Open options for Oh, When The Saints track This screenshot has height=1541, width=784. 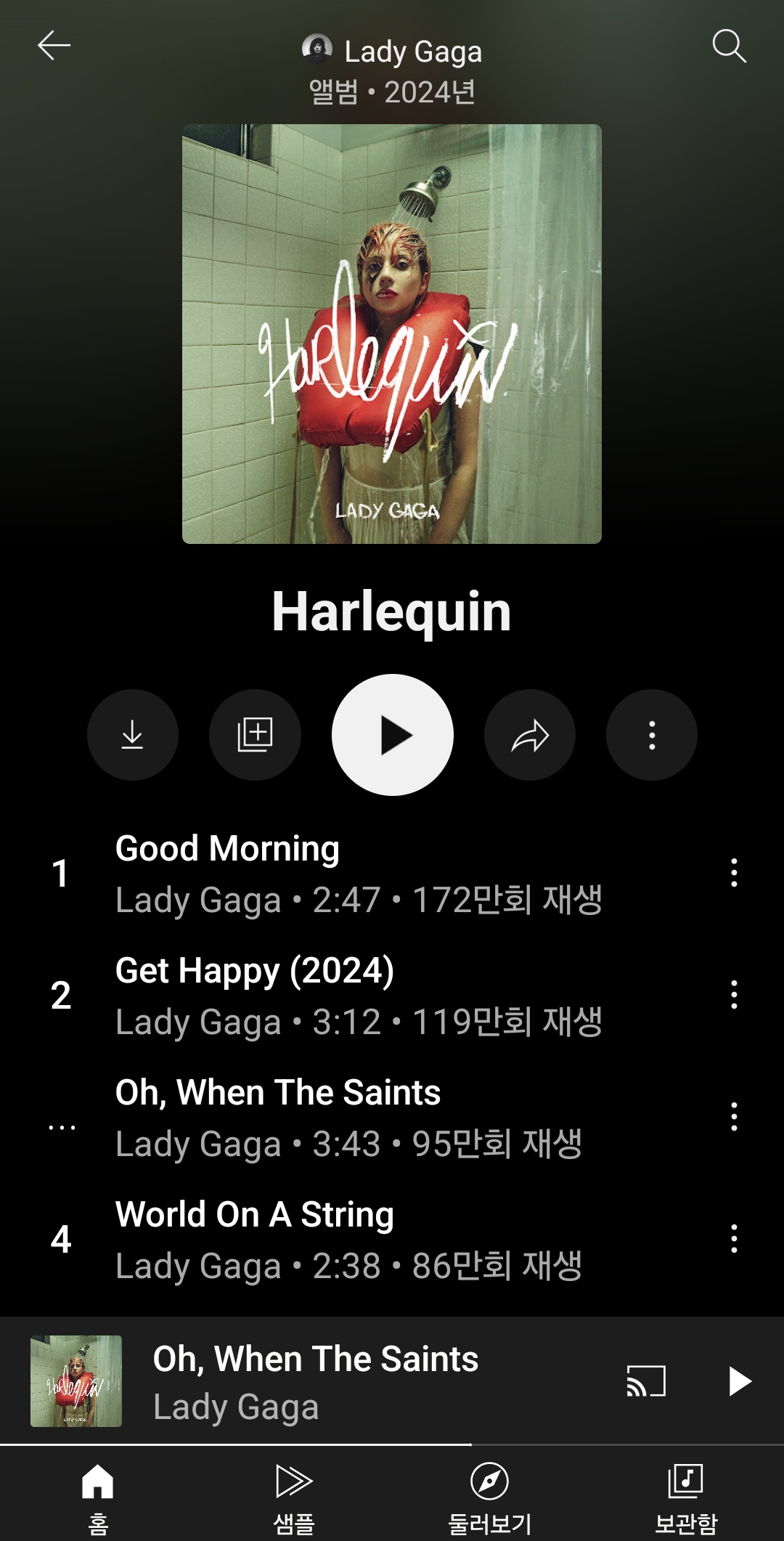(734, 1117)
